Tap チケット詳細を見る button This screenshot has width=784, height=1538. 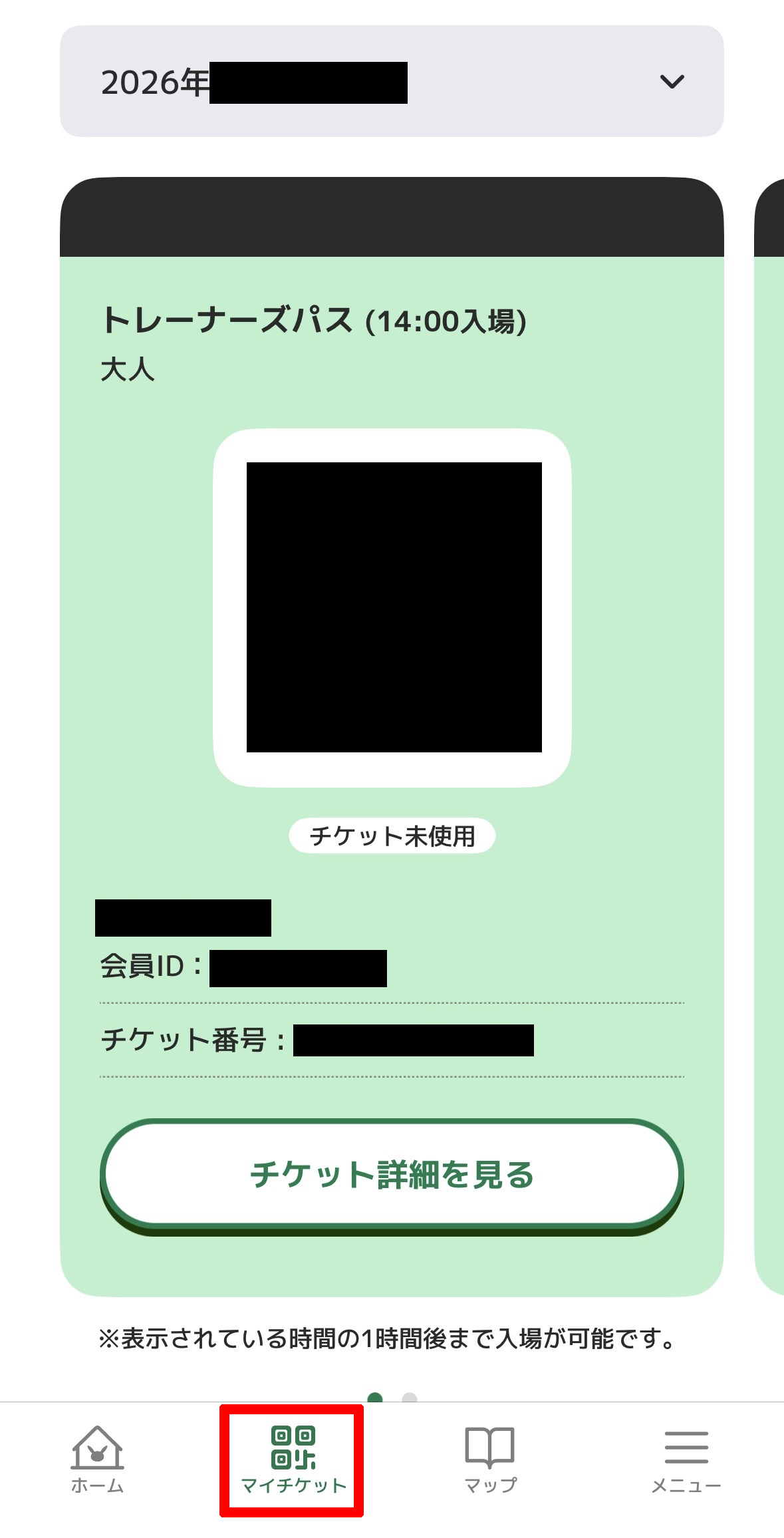click(x=392, y=1175)
